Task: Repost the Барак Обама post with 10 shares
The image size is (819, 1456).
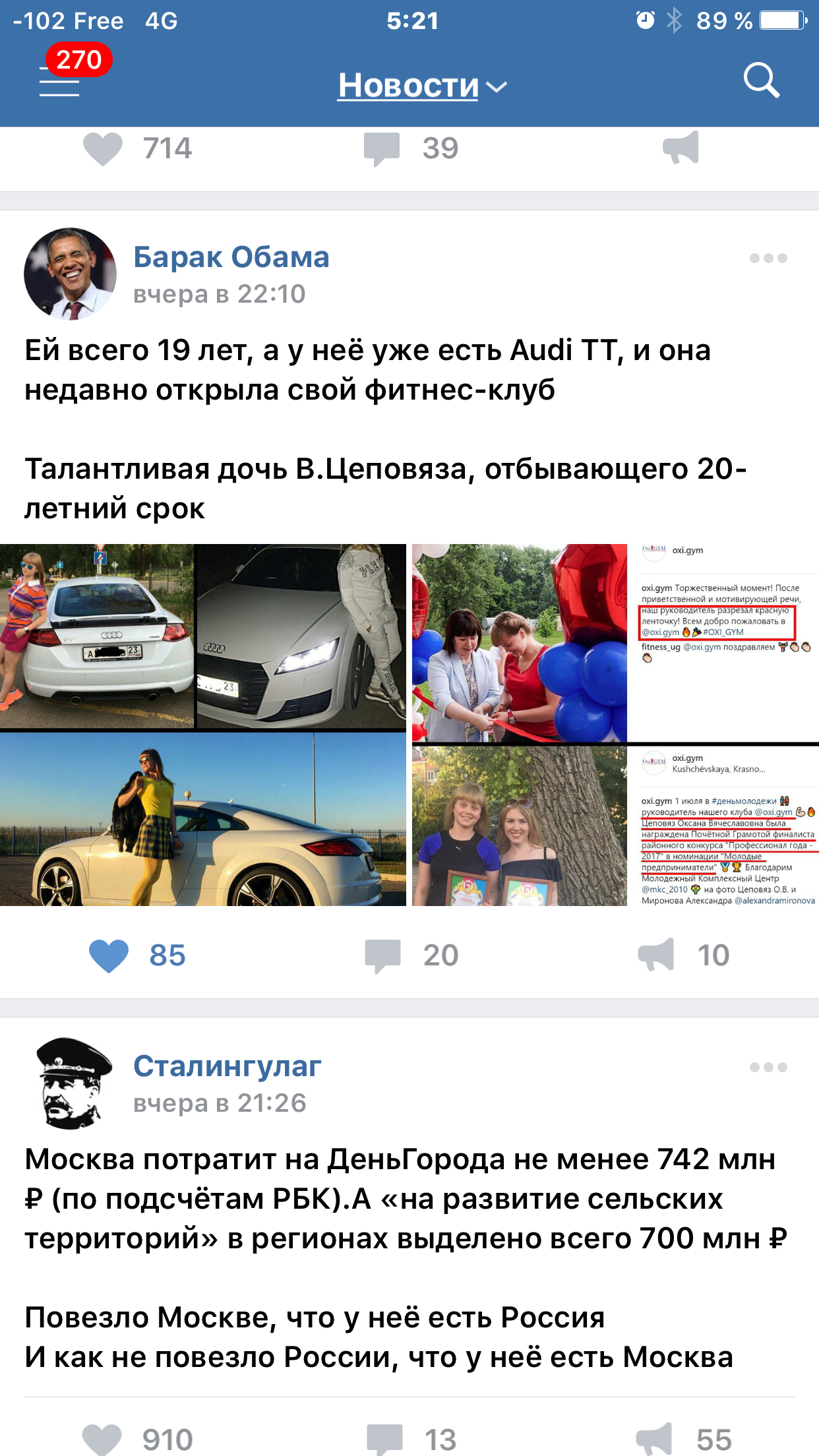Action: (657, 955)
